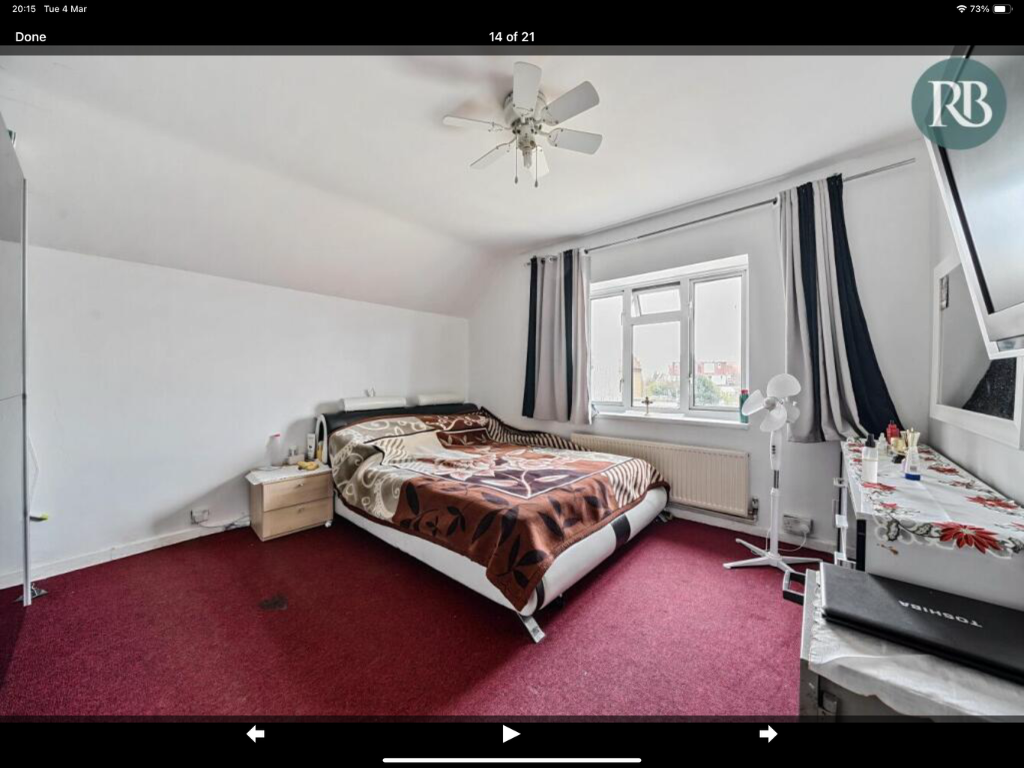Tap Done to close the photo viewer
Viewport: 1024px width, 768px height.
31,37
